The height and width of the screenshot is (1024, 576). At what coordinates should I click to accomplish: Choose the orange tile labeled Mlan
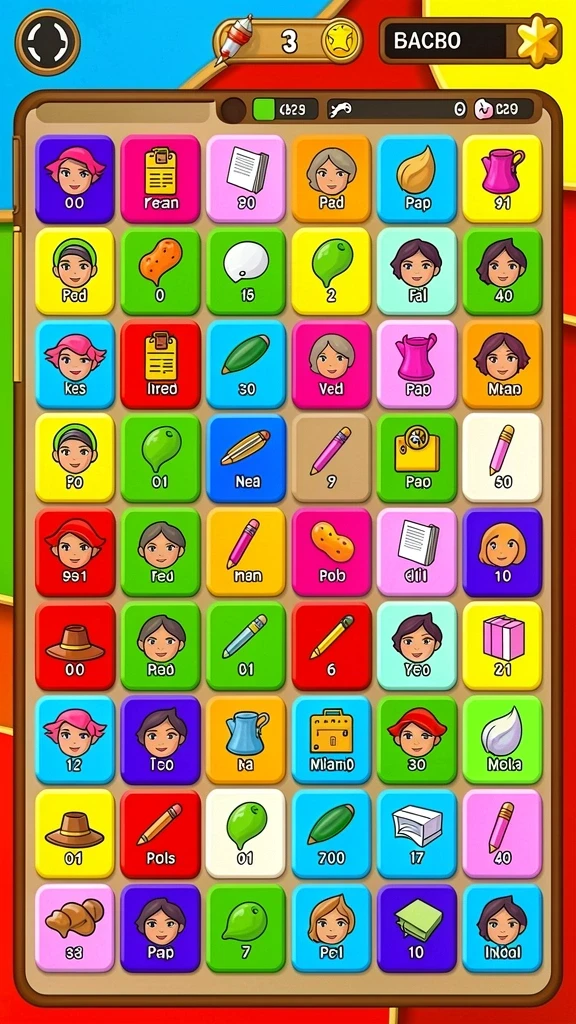pos(503,364)
